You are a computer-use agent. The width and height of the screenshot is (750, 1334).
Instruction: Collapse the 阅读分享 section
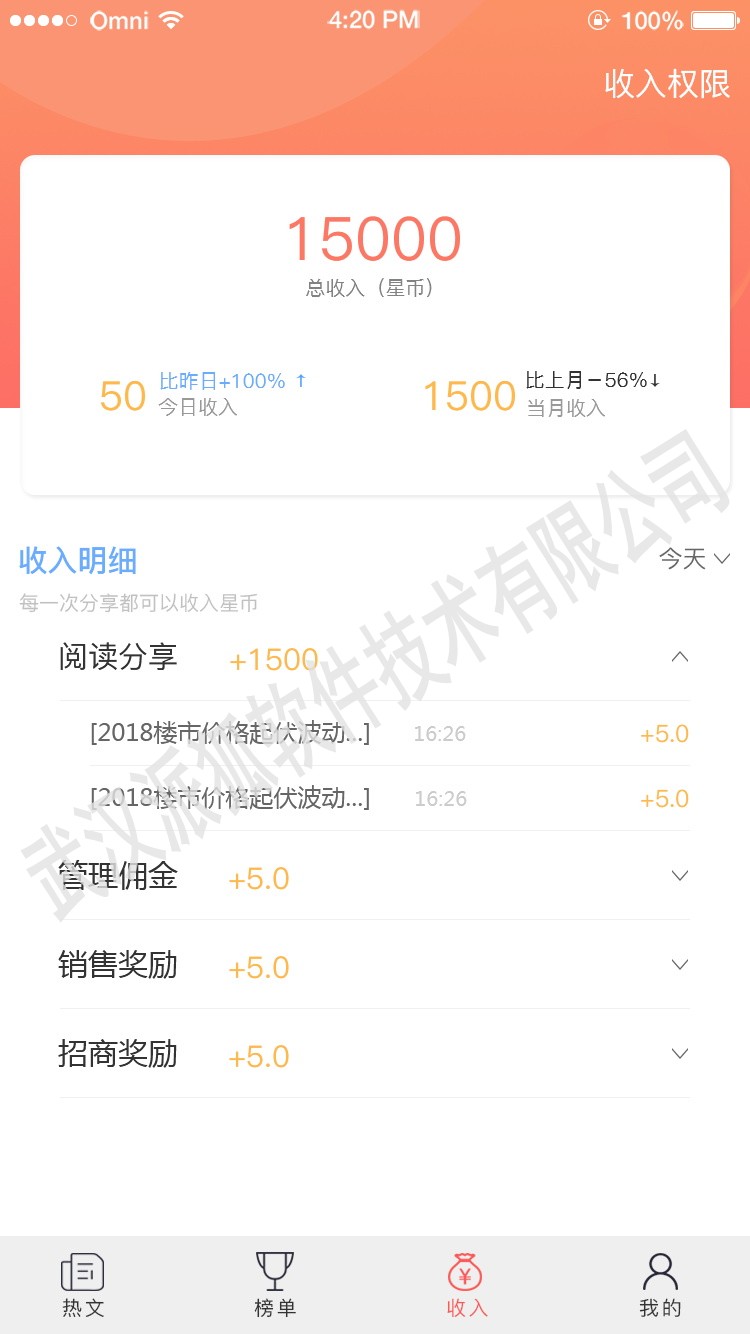click(x=374, y=657)
